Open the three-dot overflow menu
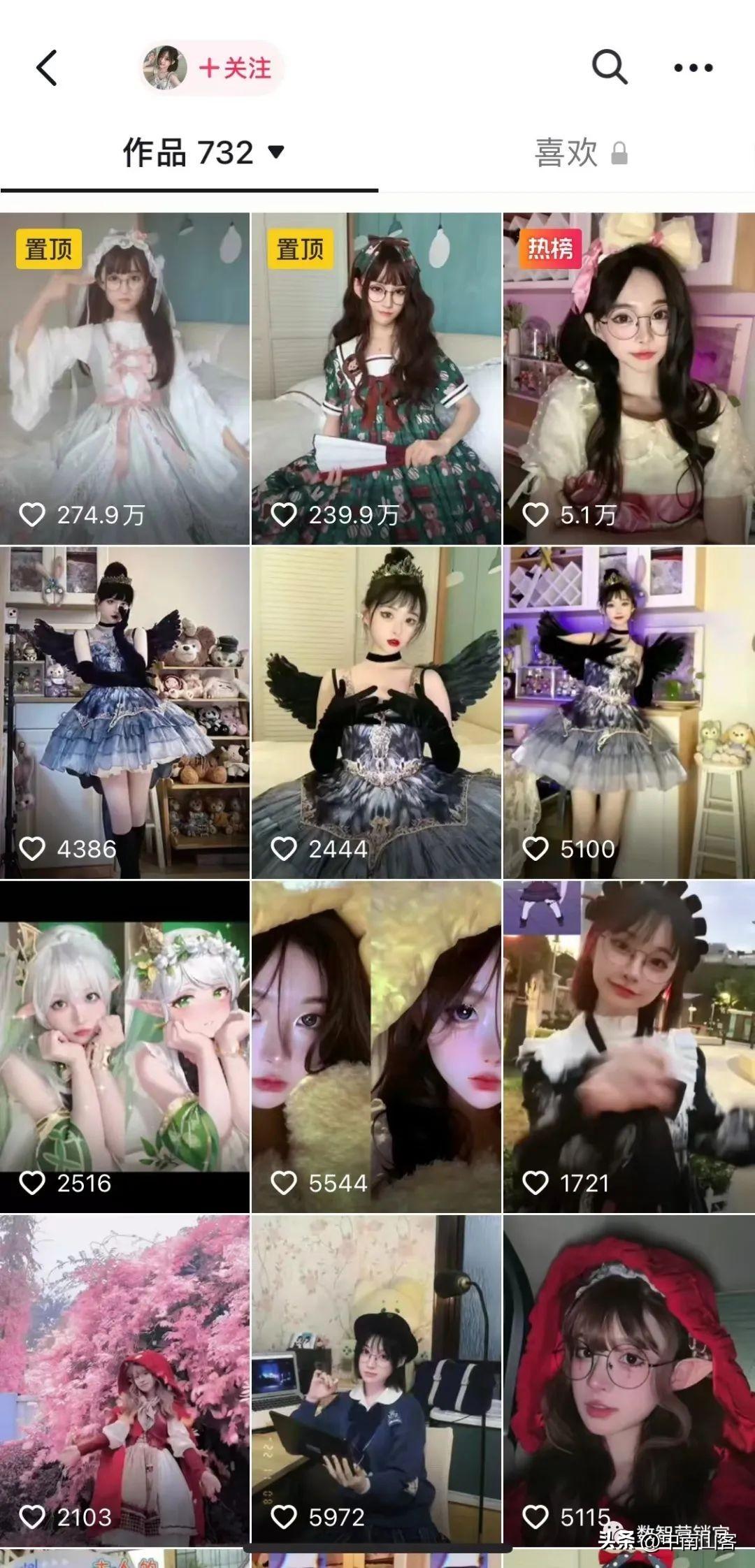Screen dimensions: 755x1568 (693, 68)
